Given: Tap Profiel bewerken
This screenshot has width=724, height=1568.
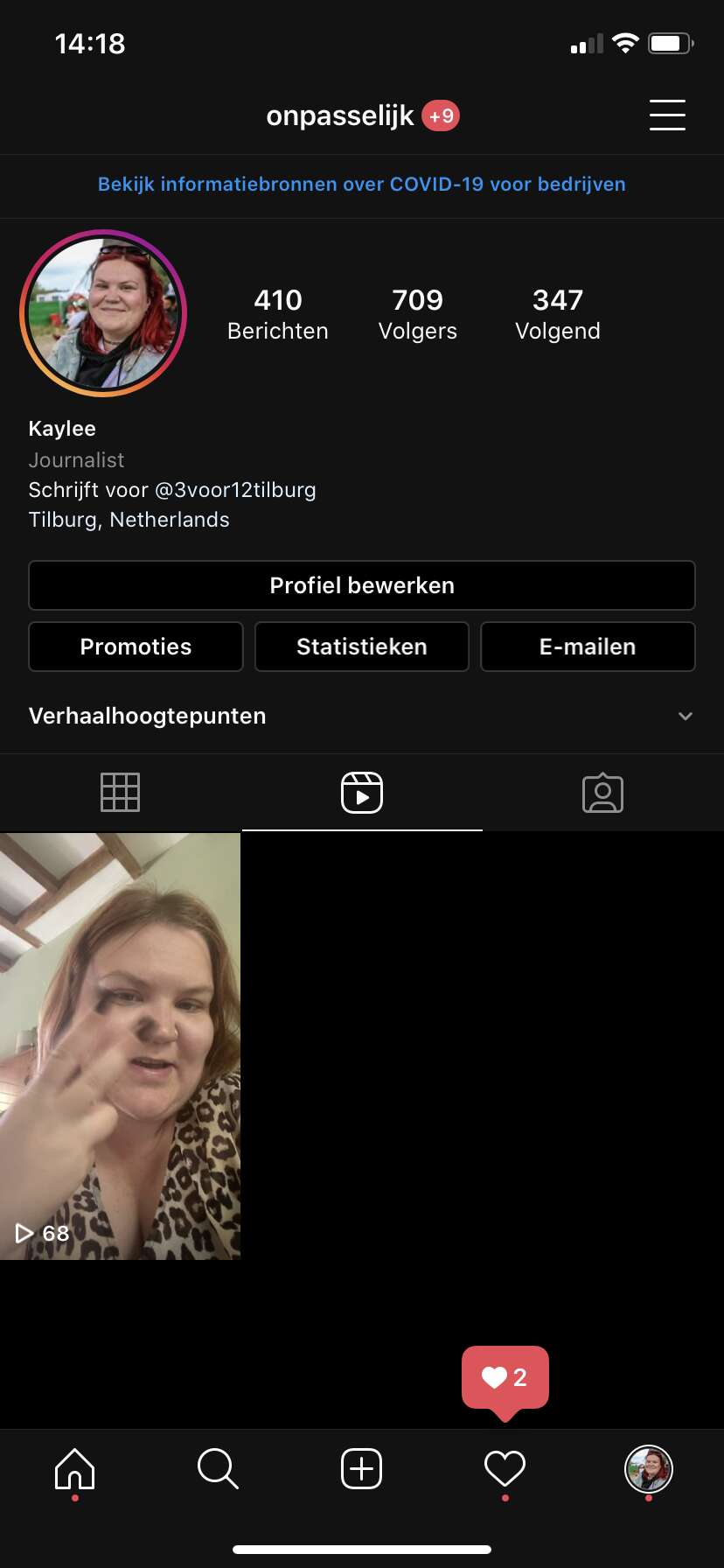Looking at the screenshot, I should coord(362,585).
